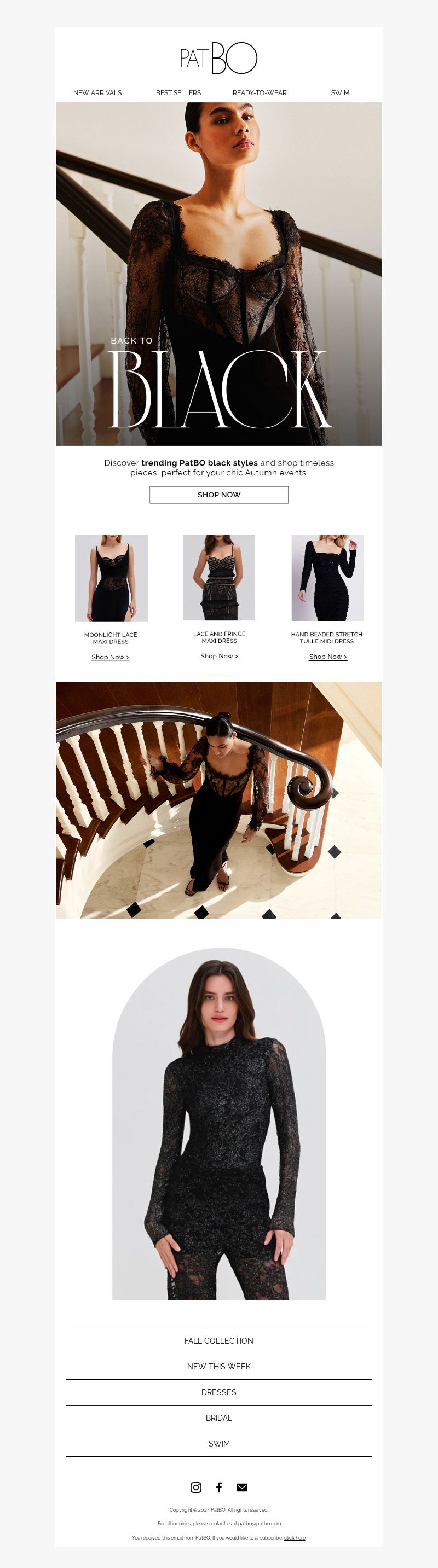Viewport: 438px width, 1568px height.
Task: Unsubscribe via the click here link
Action: click(x=295, y=1537)
